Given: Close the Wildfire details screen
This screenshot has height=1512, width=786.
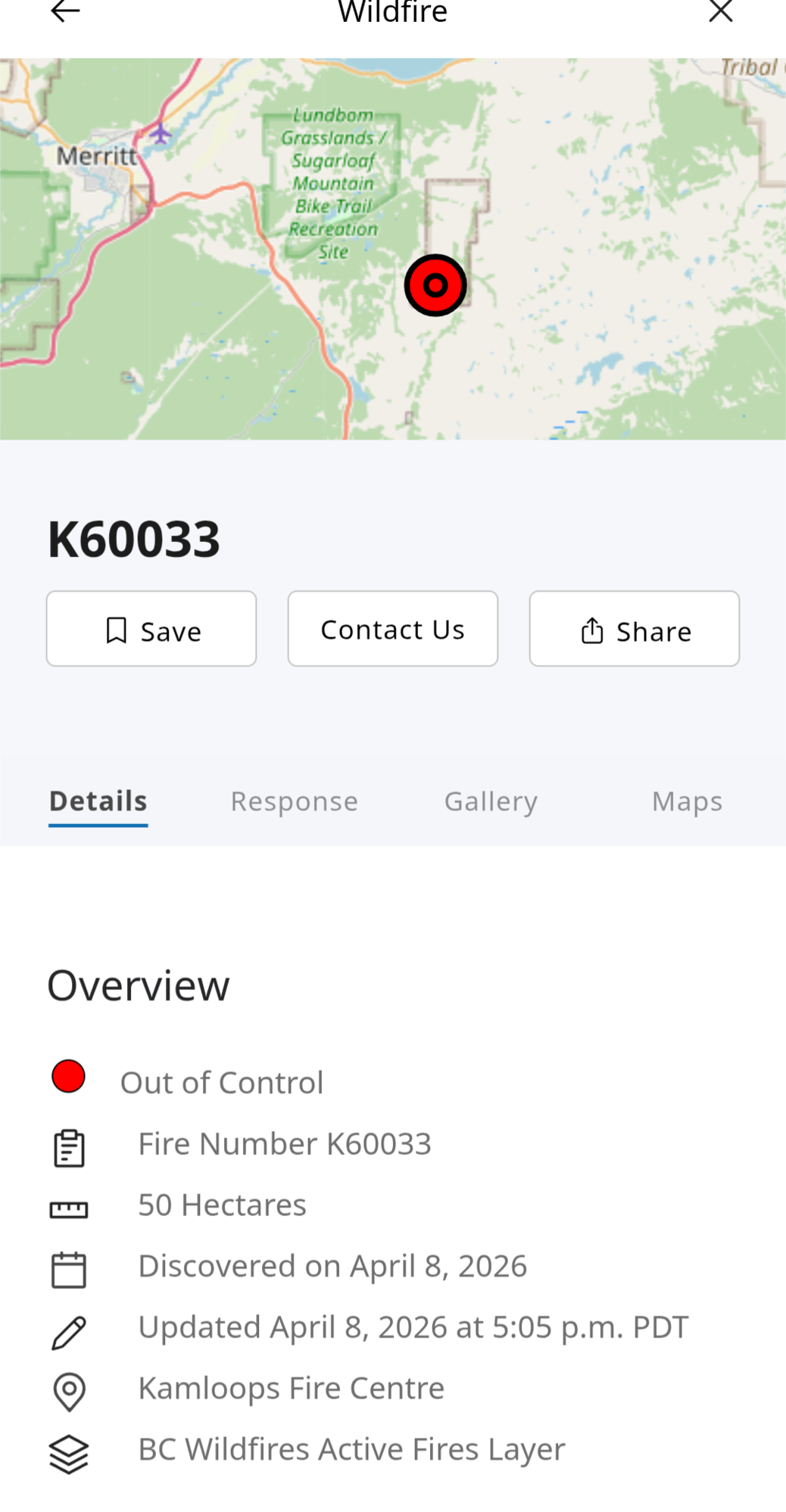Looking at the screenshot, I should (x=720, y=11).
